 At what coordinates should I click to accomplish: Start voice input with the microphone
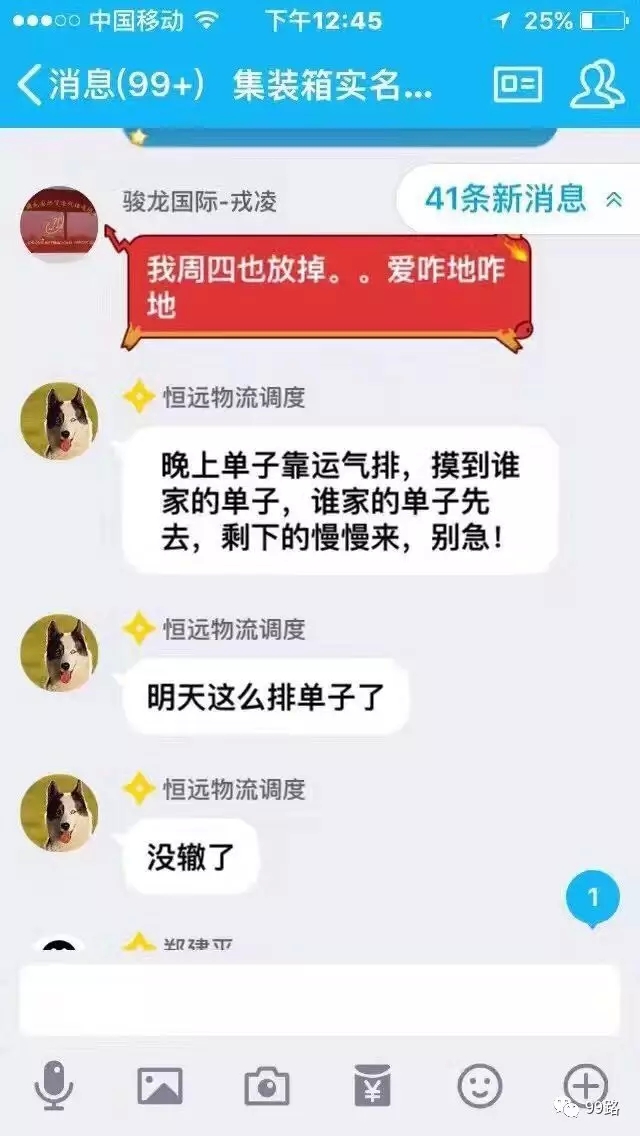(54, 1085)
